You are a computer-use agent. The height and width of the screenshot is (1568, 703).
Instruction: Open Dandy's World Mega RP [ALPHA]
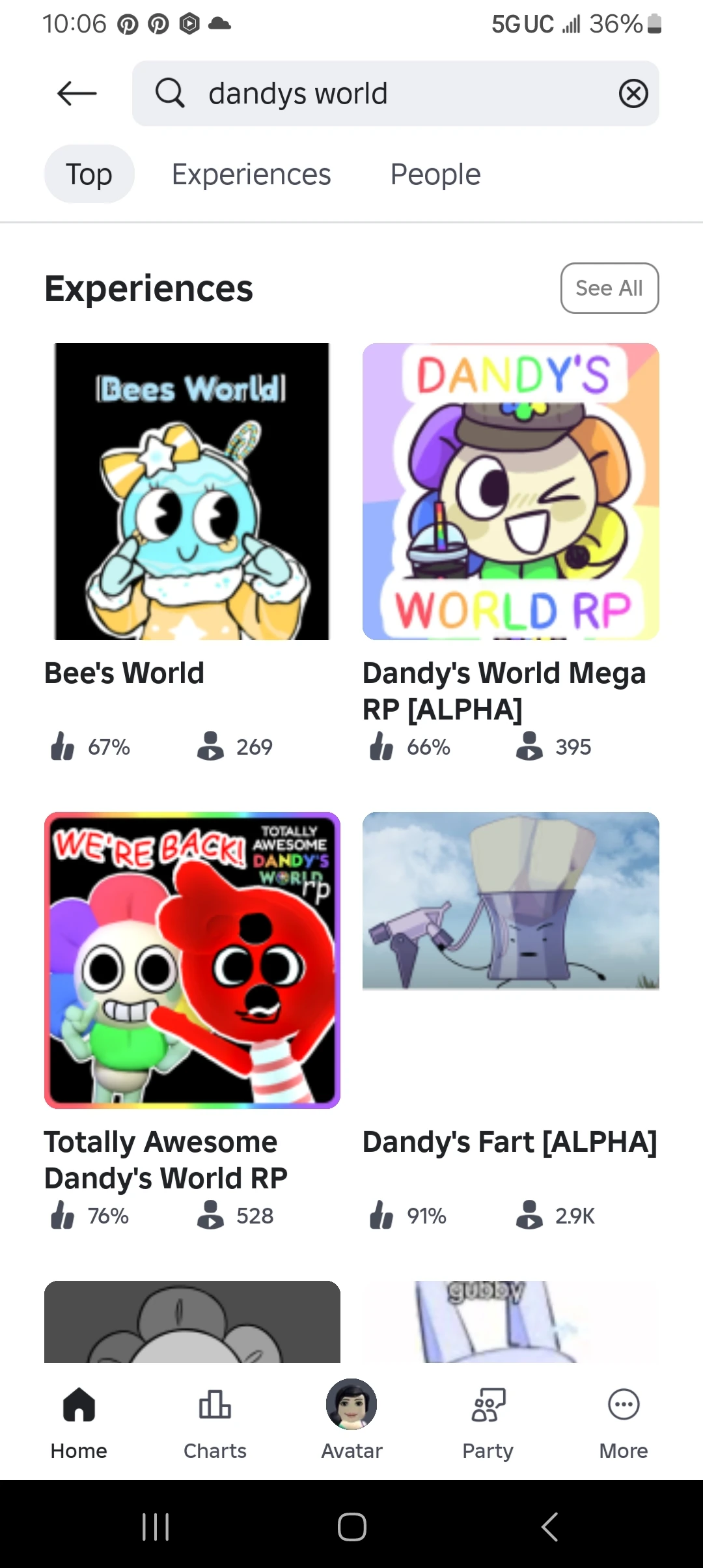511,492
